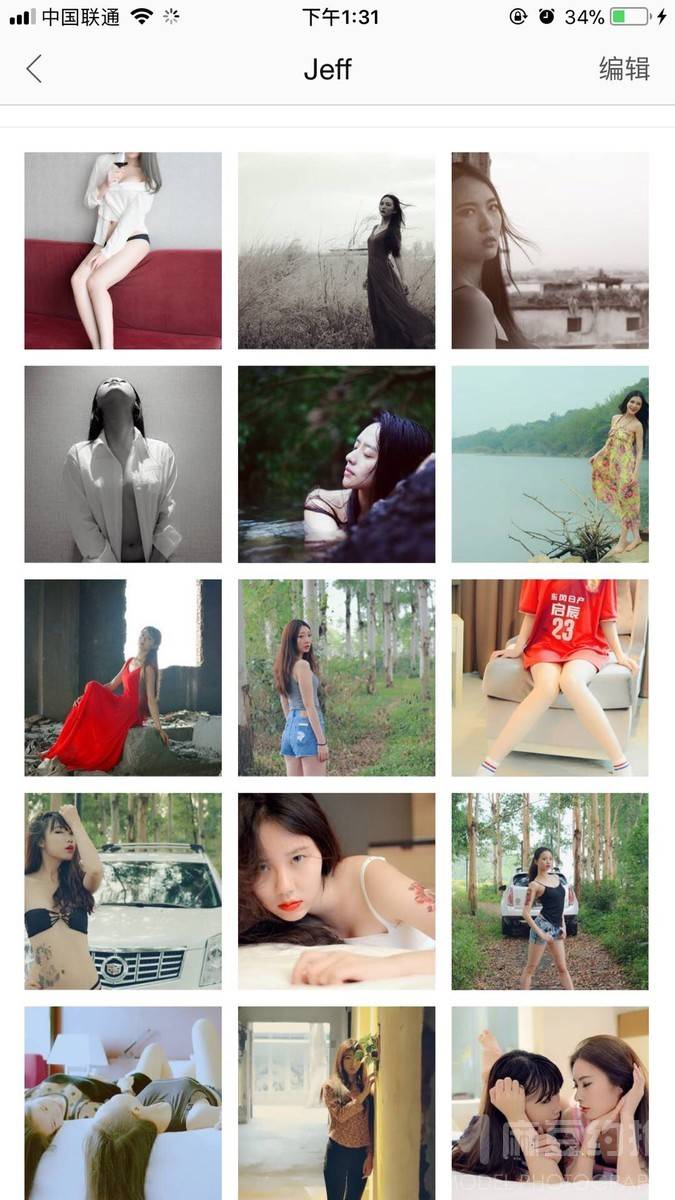Go back using the header arrow
The height and width of the screenshot is (1200, 675).
tap(35, 69)
